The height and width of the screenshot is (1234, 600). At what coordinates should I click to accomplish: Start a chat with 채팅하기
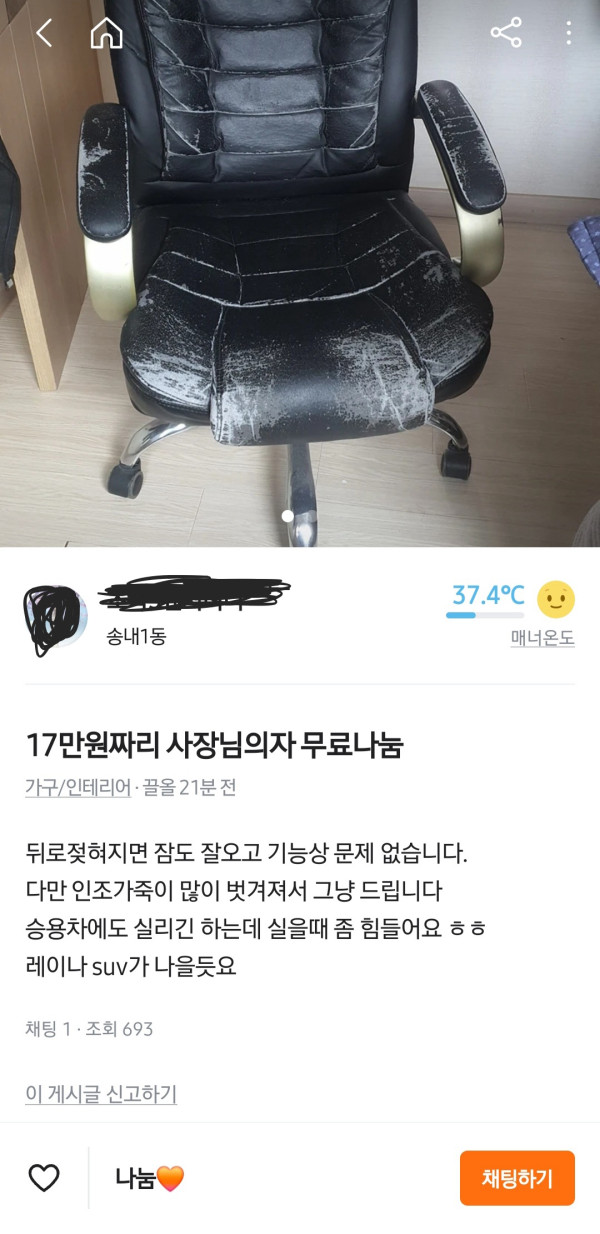coord(517,1178)
